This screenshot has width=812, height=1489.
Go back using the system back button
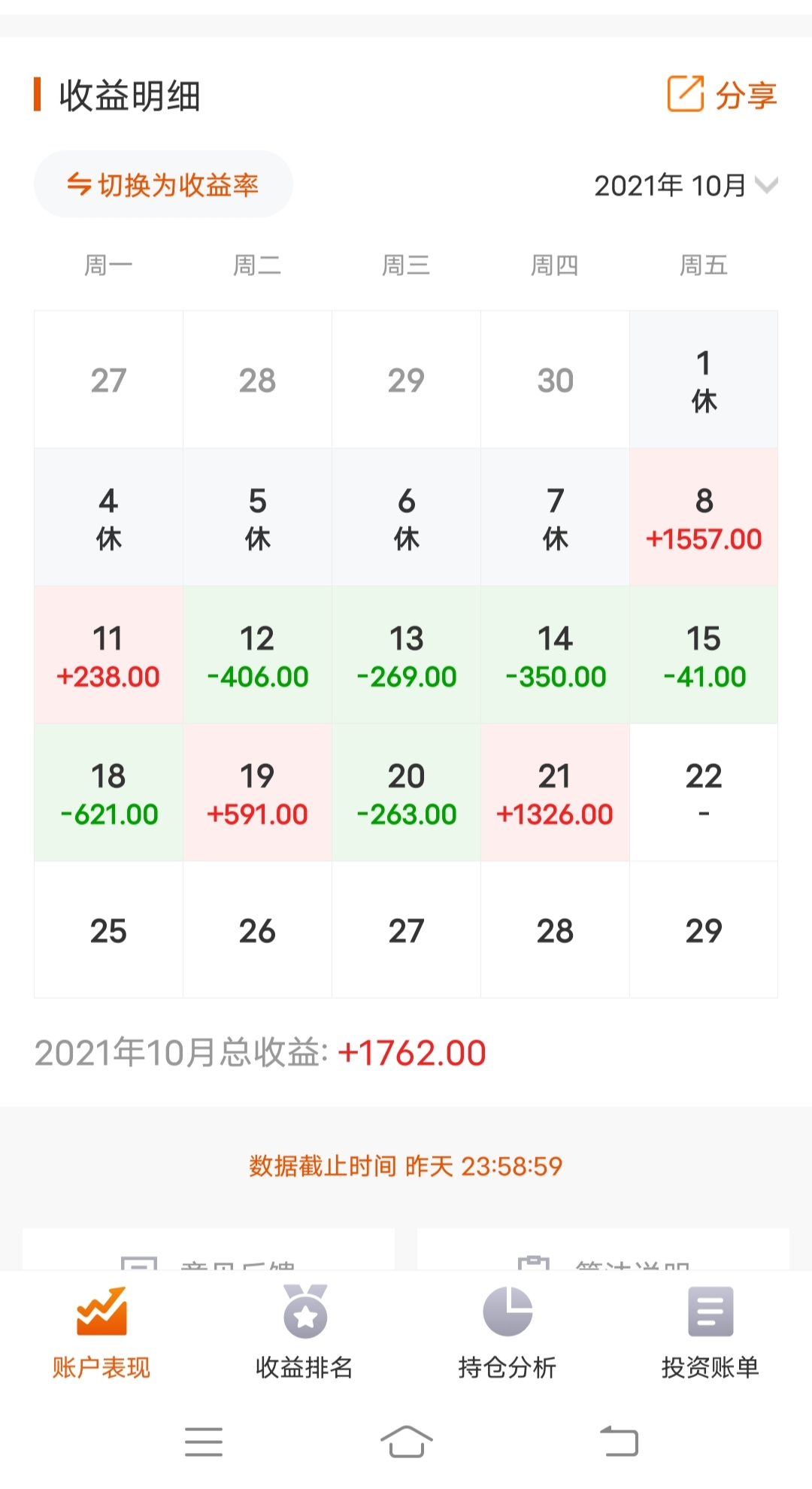619,1441
